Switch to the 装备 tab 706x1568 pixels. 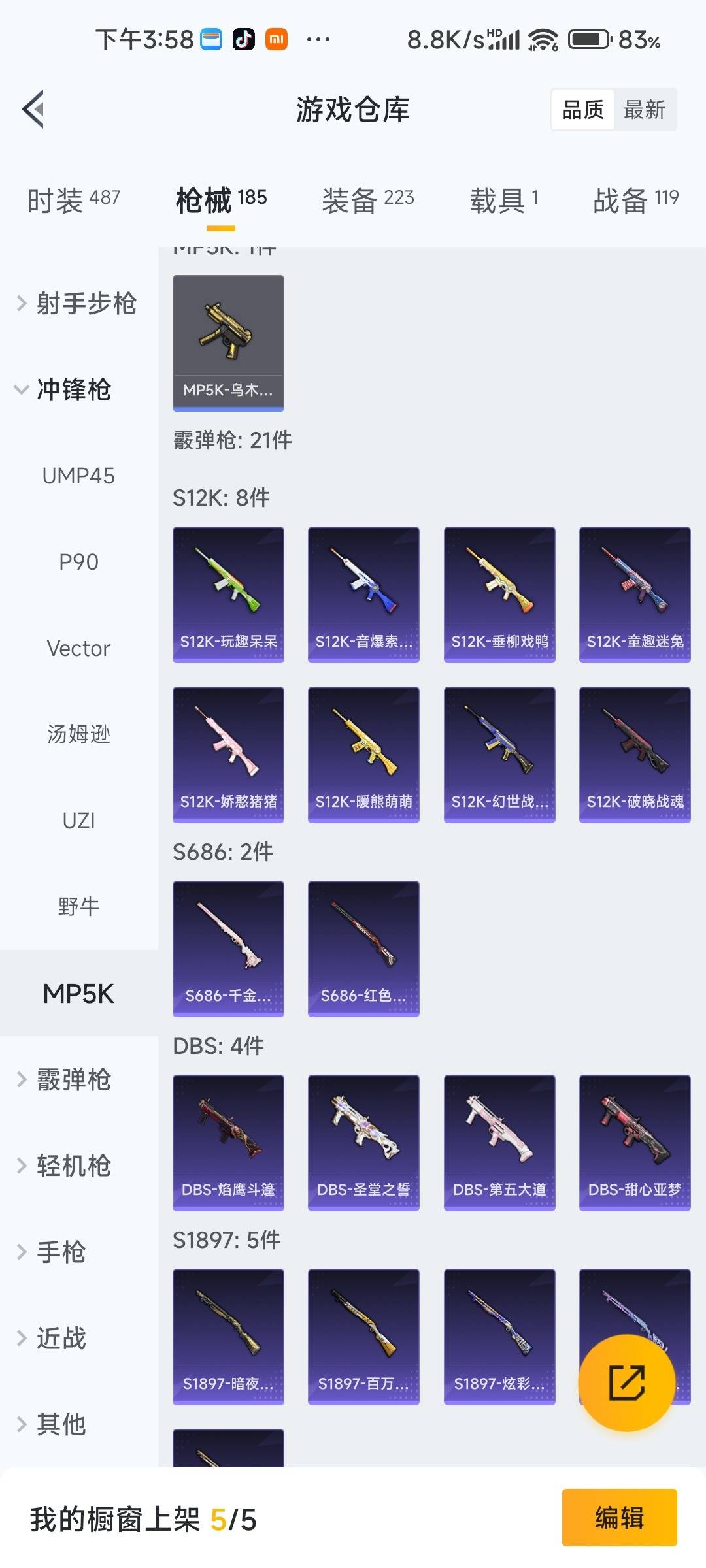pos(367,200)
